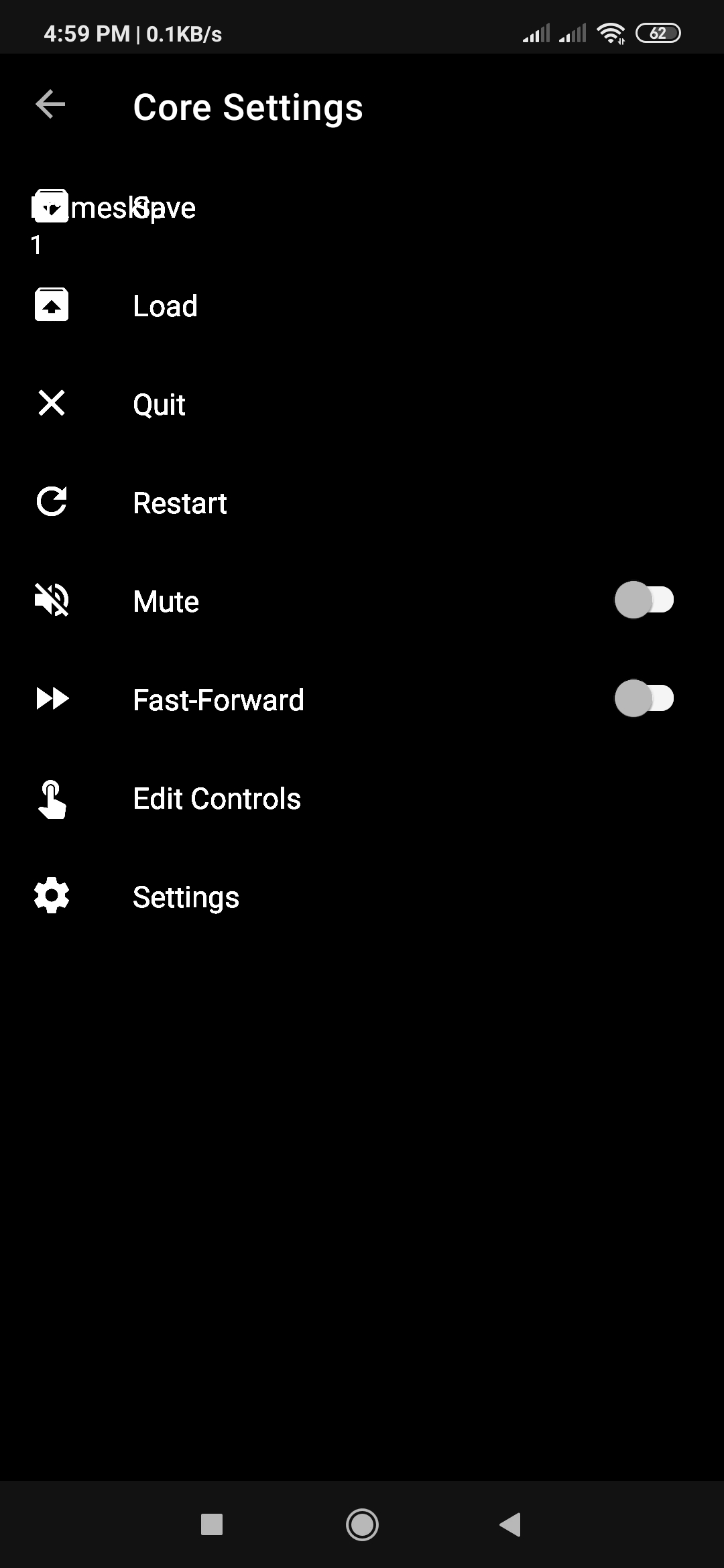Tap the Restart label
The width and height of the screenshot is (724, 1568).
click(x=180, y=502)
